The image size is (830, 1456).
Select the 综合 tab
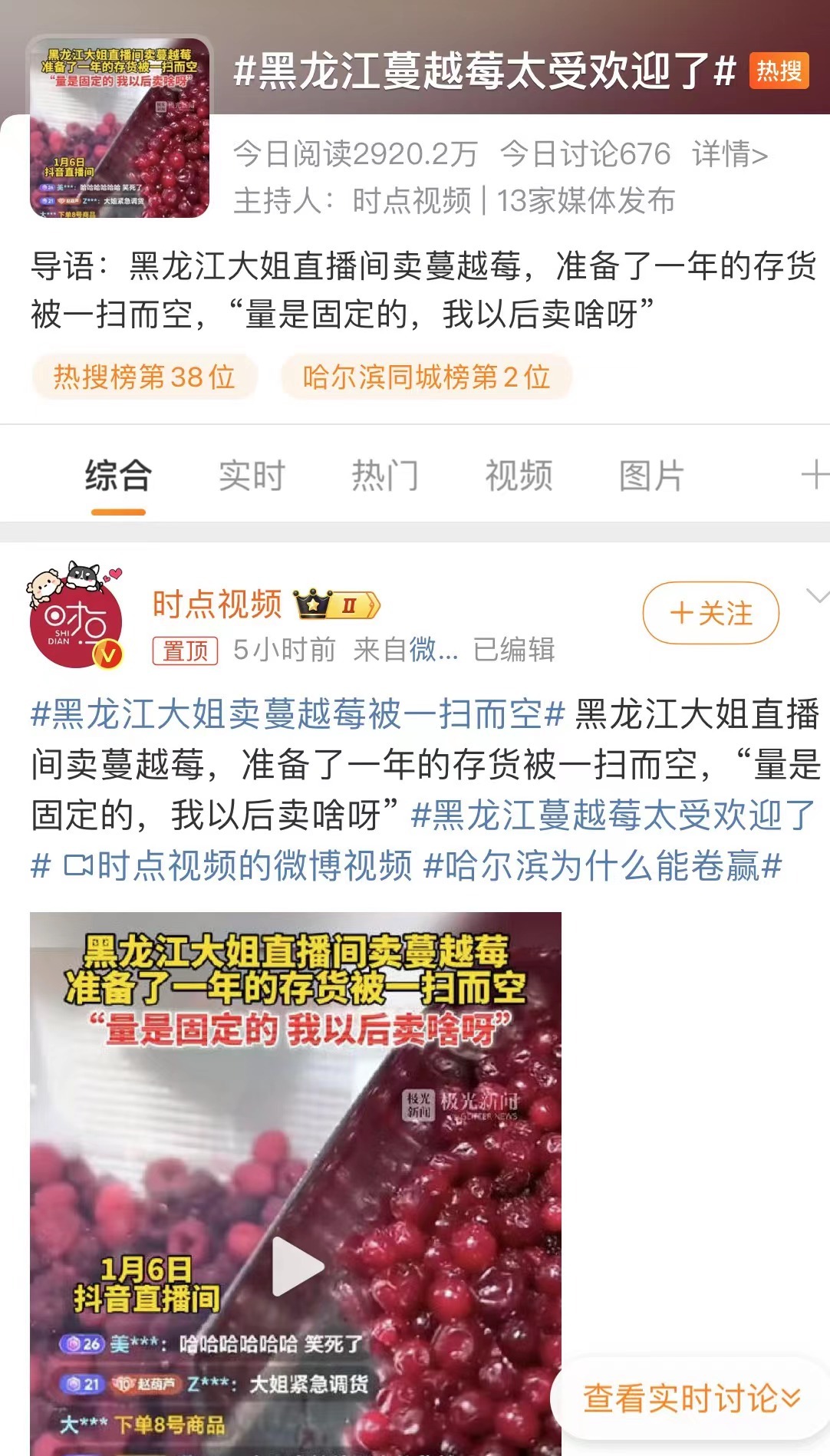click(x=118, y=476)
